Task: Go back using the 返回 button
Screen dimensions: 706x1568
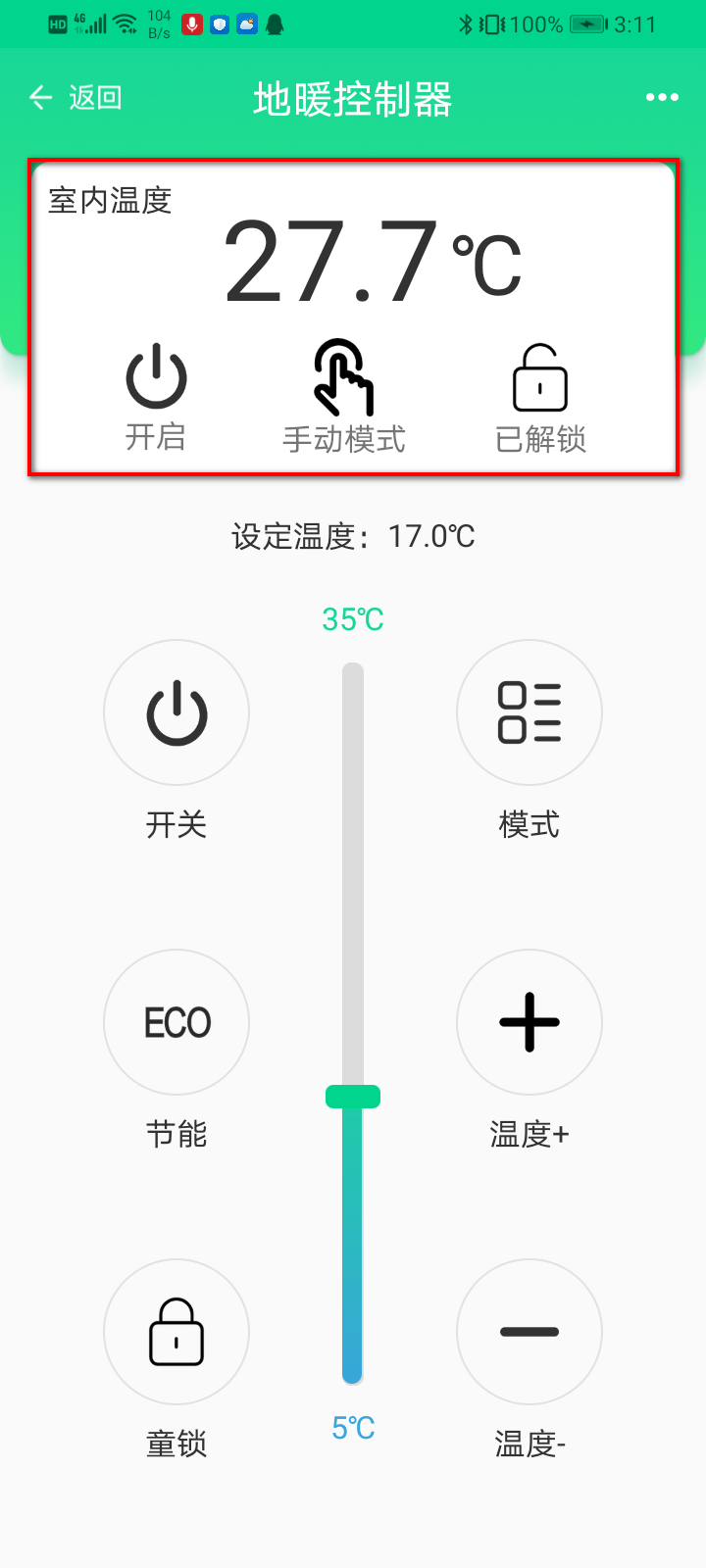Action: click(x=75, y=97)
